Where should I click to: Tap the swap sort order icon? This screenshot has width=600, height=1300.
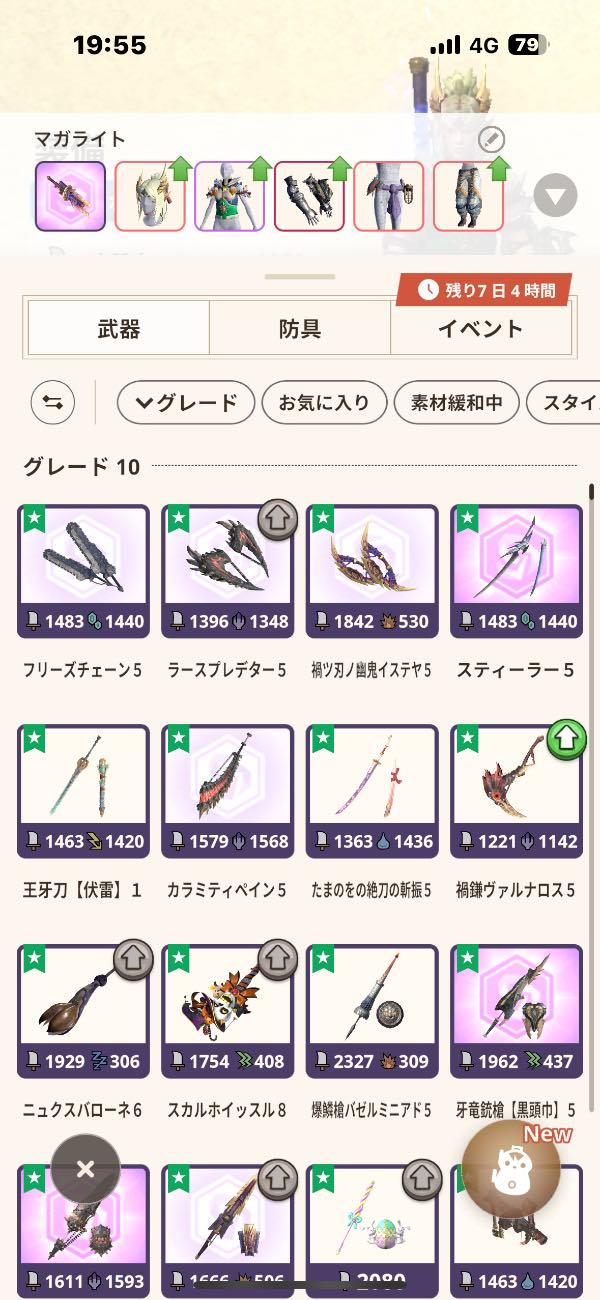pyautogui.click(x=53, y=403)
